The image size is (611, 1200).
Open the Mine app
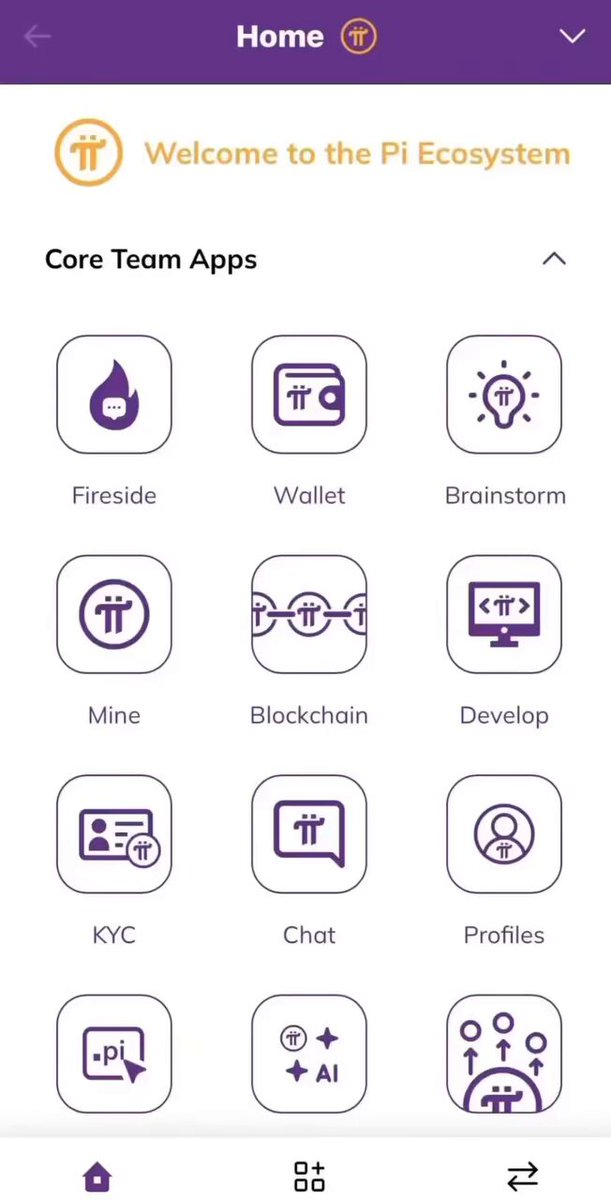114,614
